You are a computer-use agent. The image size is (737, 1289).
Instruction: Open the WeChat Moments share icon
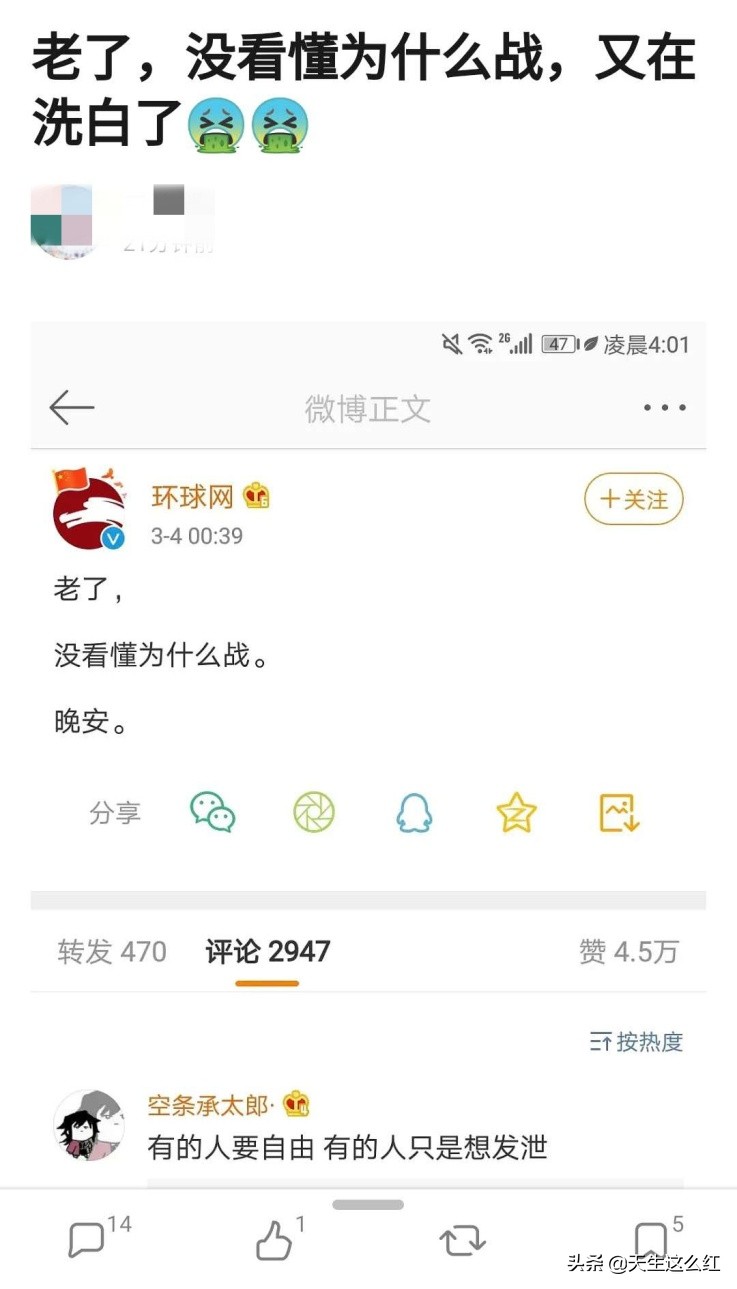coord(313,813)
